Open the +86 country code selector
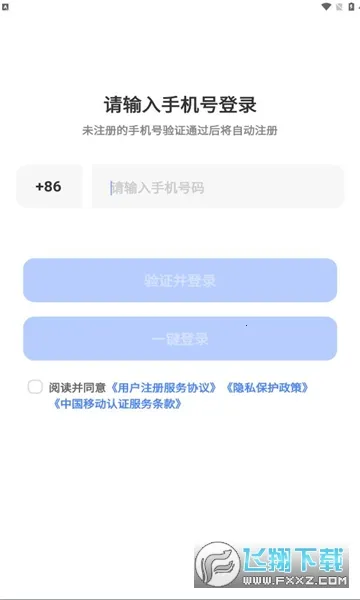Screen dimensions: 360x600 (49, 186)
